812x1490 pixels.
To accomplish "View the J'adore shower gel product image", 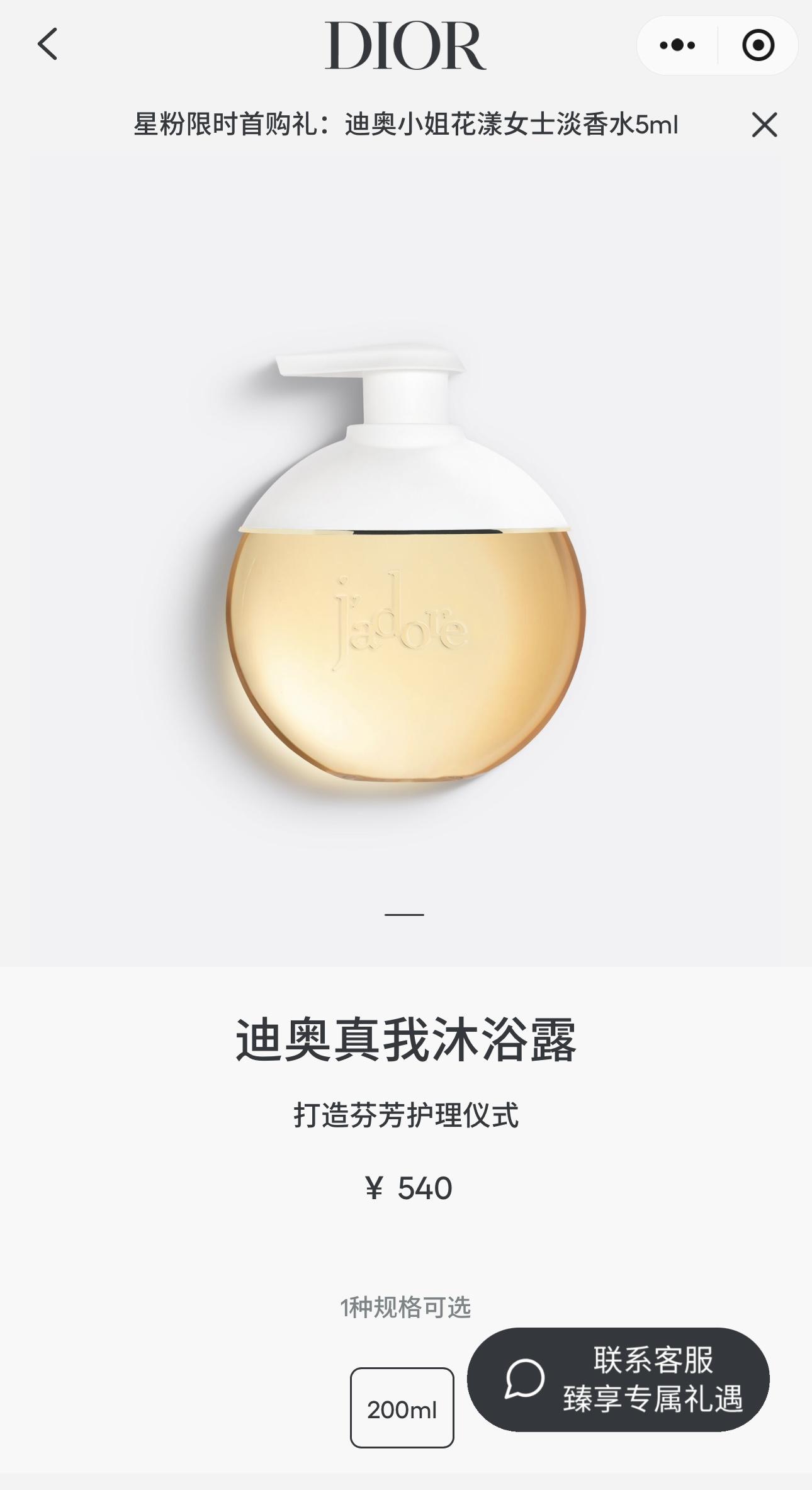I will [x=405, y=567].
